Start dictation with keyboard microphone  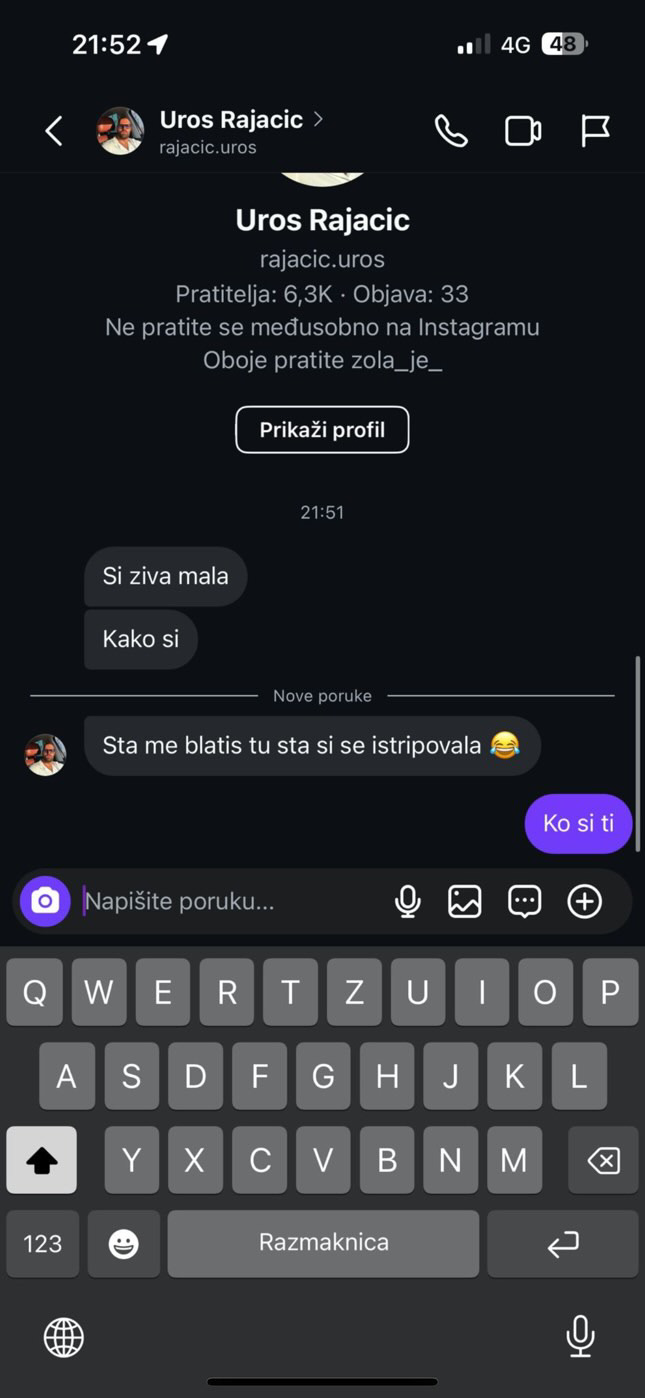tap(580, 1336)
